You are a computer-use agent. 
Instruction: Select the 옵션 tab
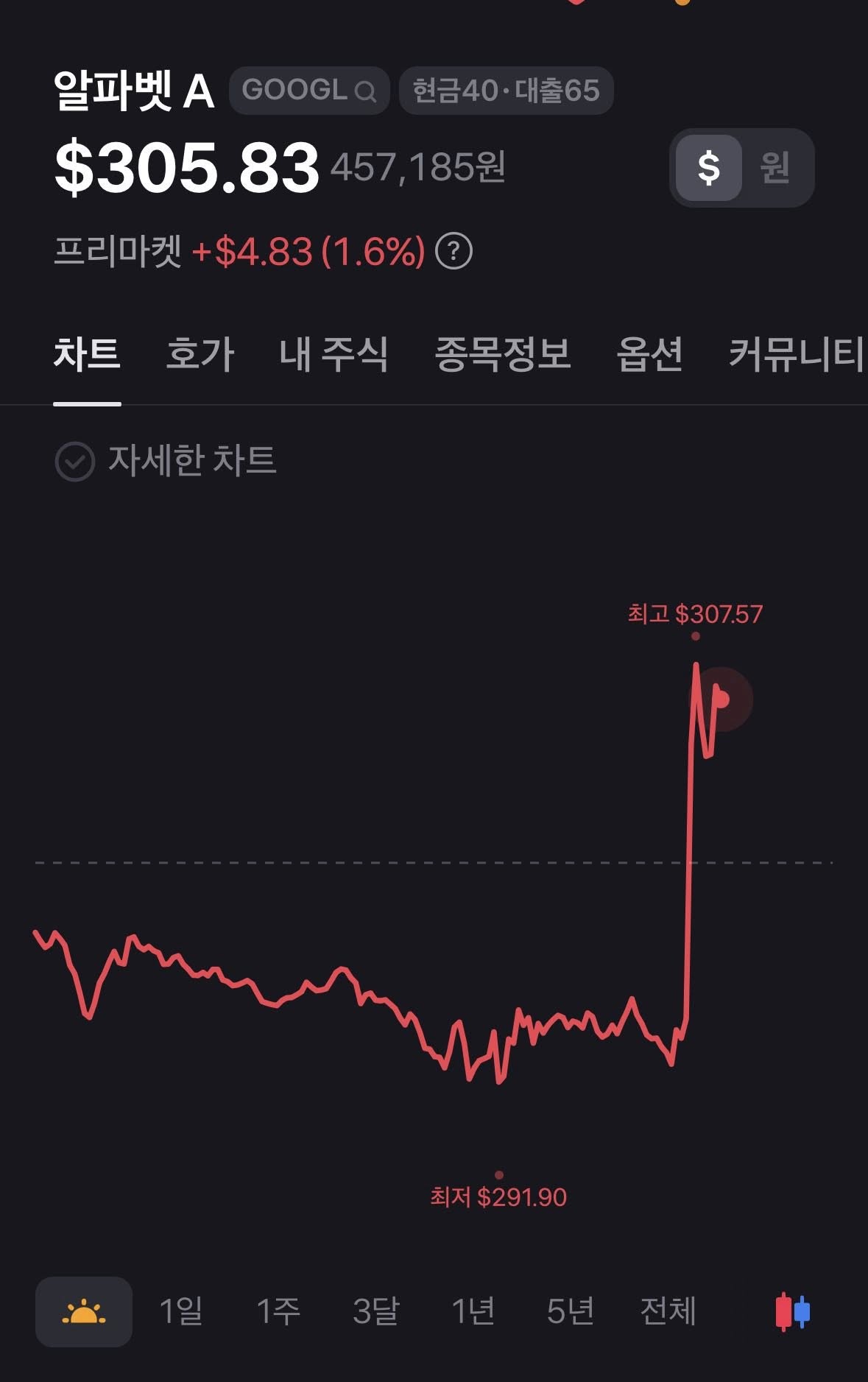(x=649, y=353)
